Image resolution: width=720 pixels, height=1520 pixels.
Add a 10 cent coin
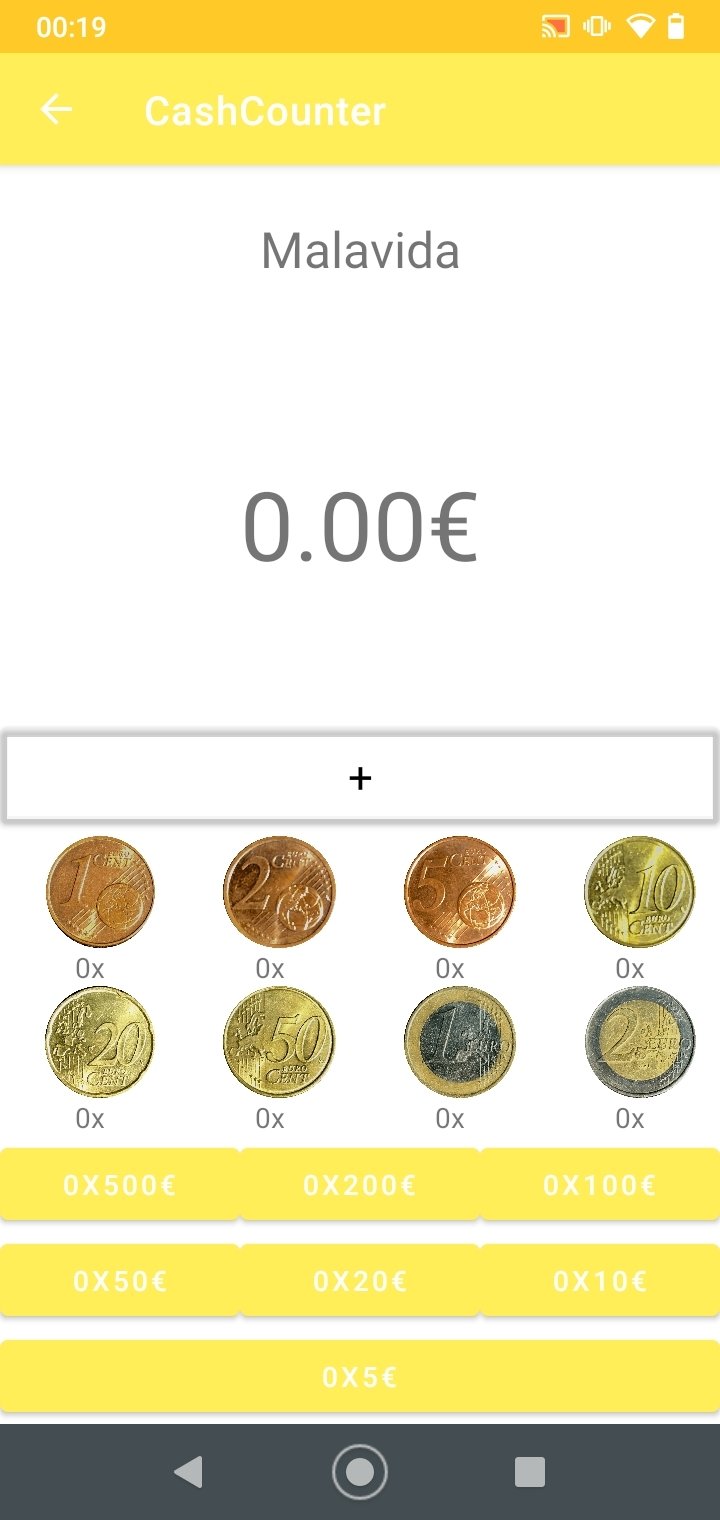[x=639, y=891]
